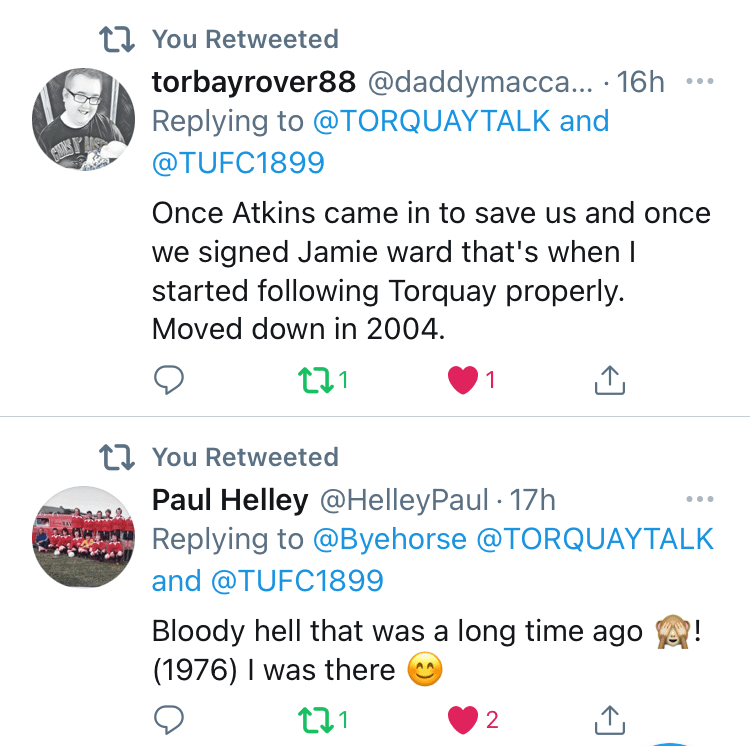Share torbayrover88's tweet
750x746 pixels.
[610, 380]
